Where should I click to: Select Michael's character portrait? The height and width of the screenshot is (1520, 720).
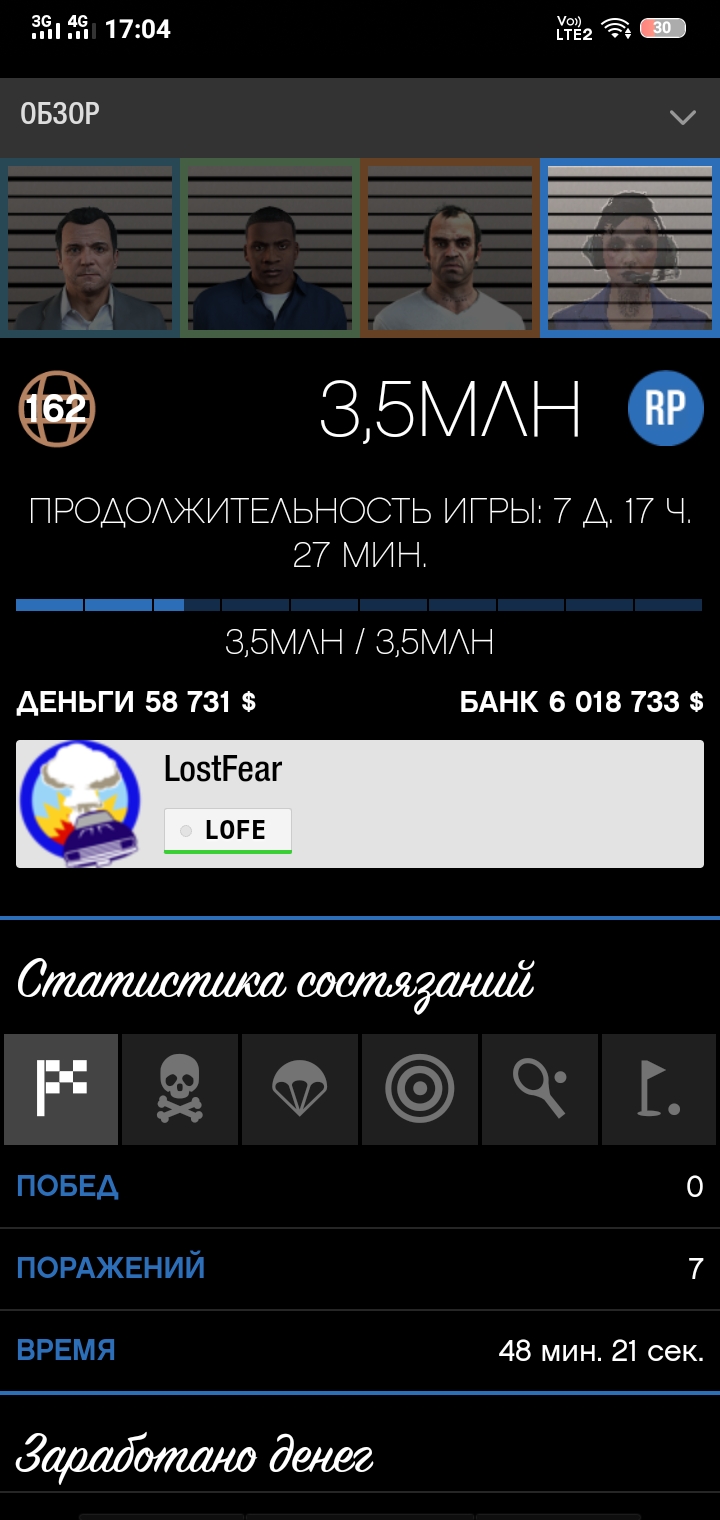[x=90, y=248]
